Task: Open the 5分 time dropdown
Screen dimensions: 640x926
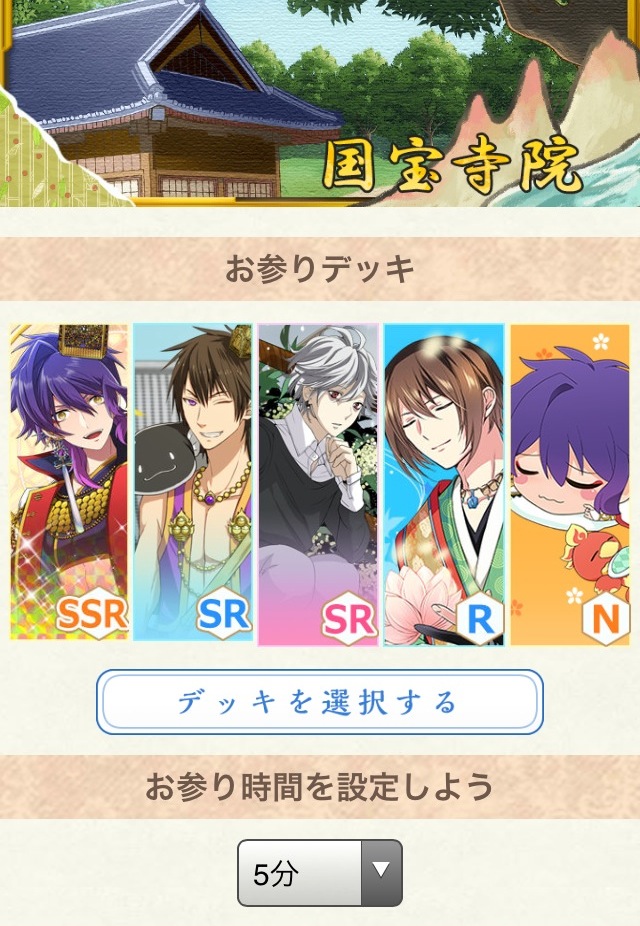Action: coord(319,873)
